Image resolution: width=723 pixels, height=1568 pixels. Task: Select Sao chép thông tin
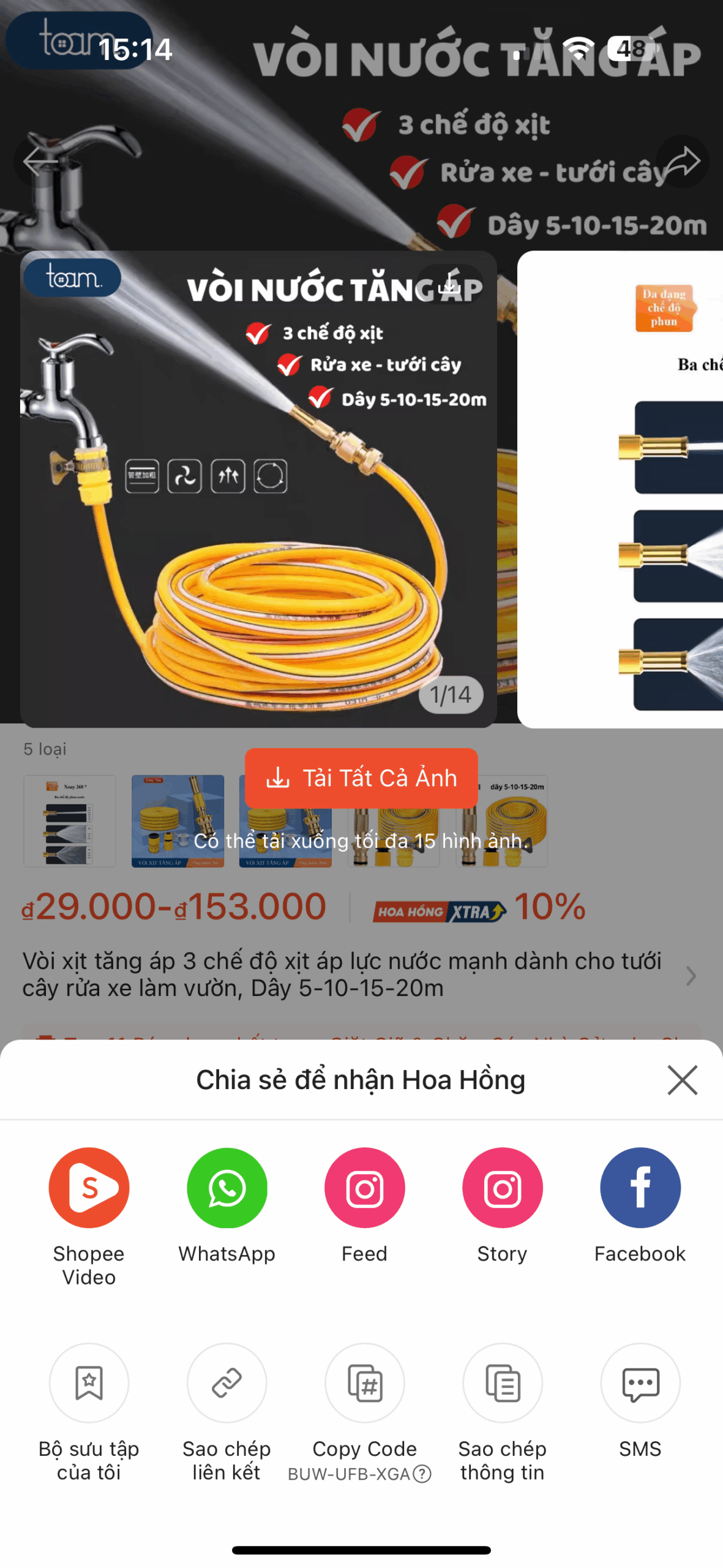click(x=502, y=1382)
